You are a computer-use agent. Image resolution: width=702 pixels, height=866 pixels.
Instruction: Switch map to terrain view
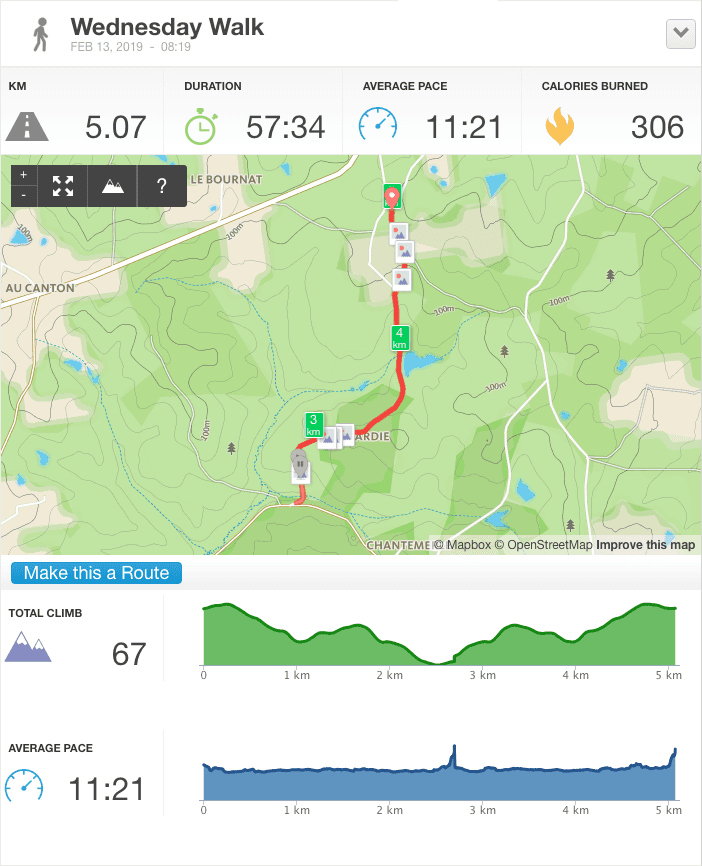113,186
